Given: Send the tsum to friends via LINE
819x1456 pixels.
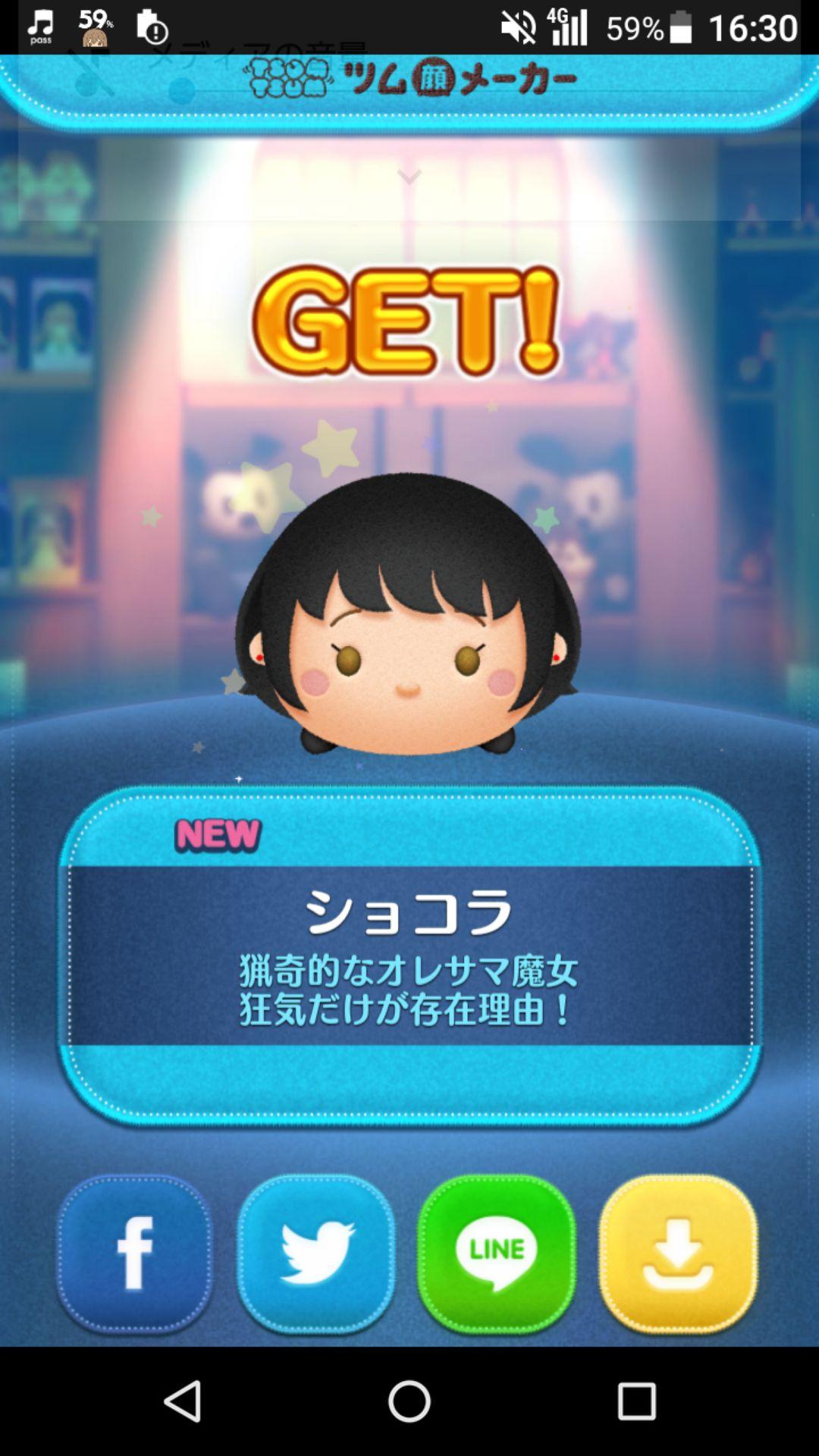Looking at the screenshot, I should pyautogui.click(x=497, y=1255).
